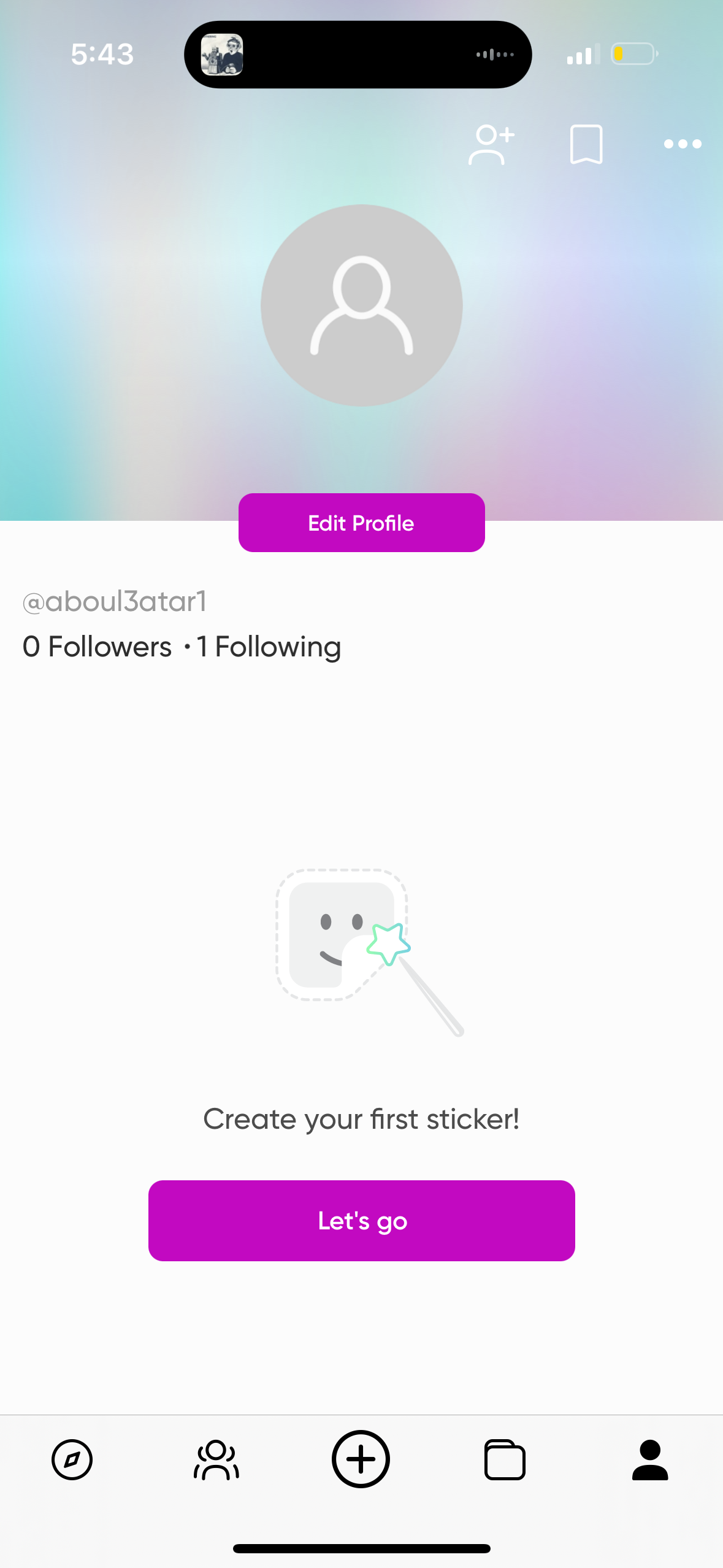Image resolution: width=723 pixels, height=1568 pixels.
Task: Open the add friends icon
Action: pyautogui.click(x=491, y=145)
